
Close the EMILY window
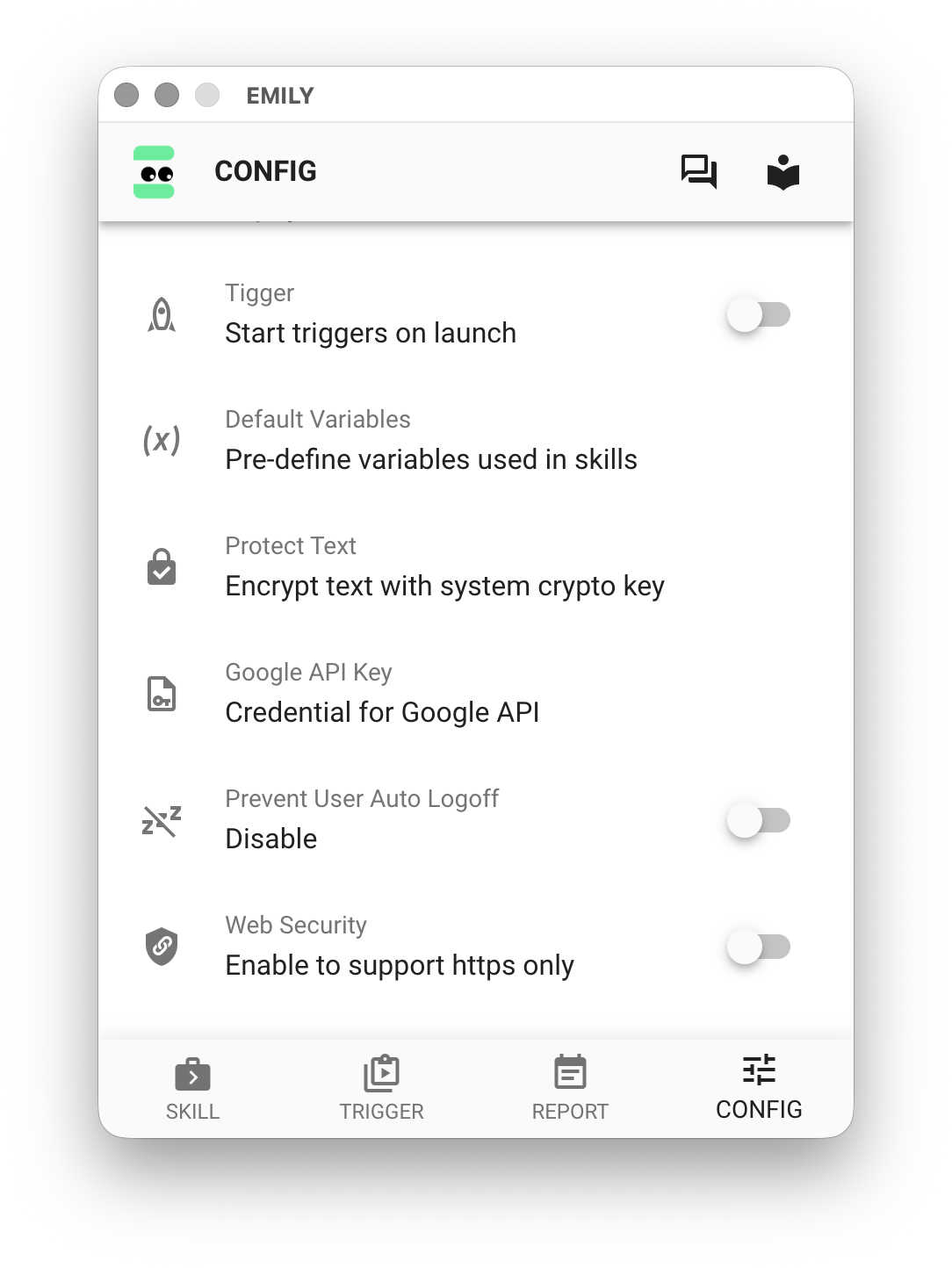pyautogui.click(x=126, y=95)
